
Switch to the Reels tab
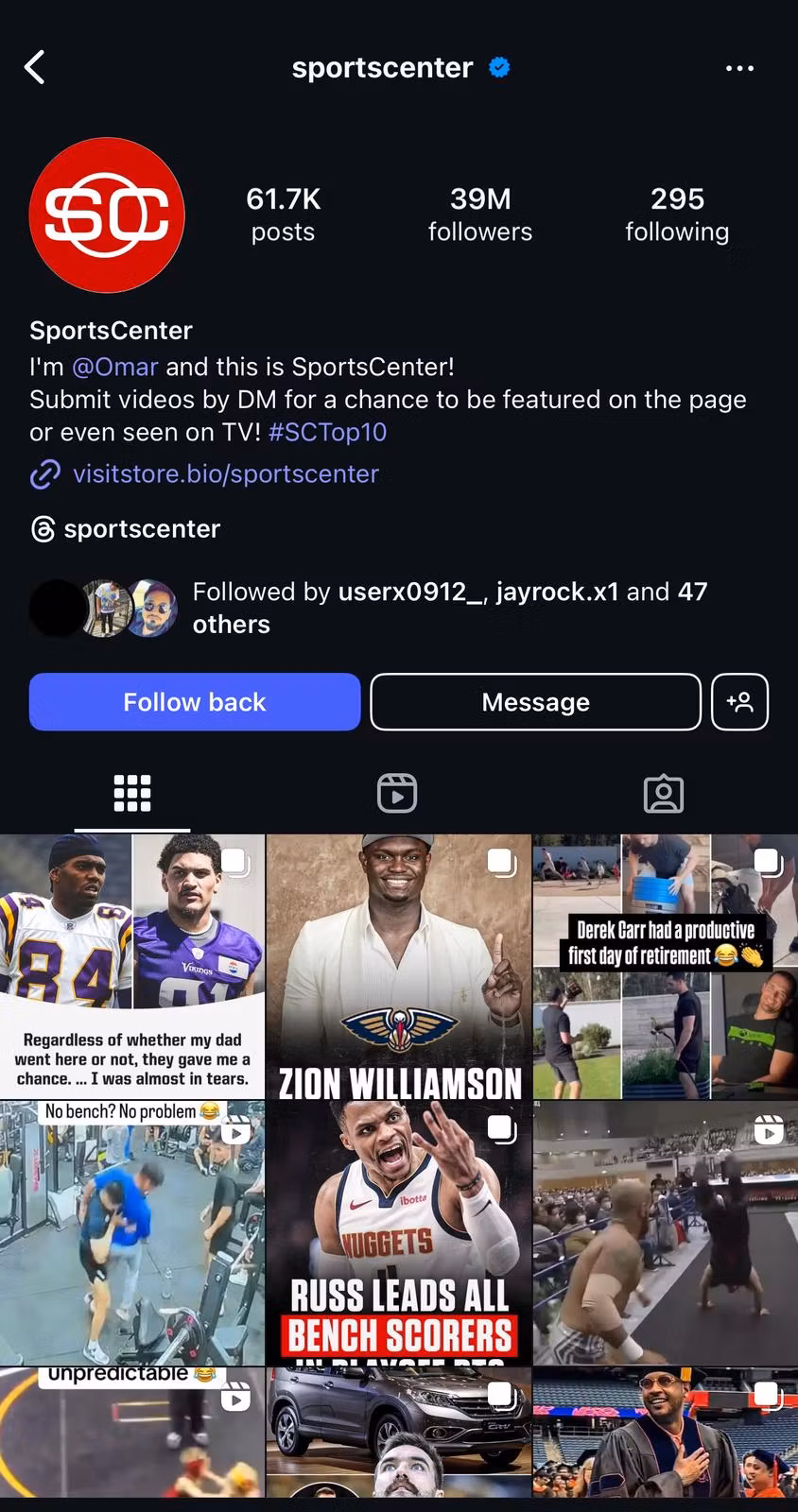tap(397, 794)
